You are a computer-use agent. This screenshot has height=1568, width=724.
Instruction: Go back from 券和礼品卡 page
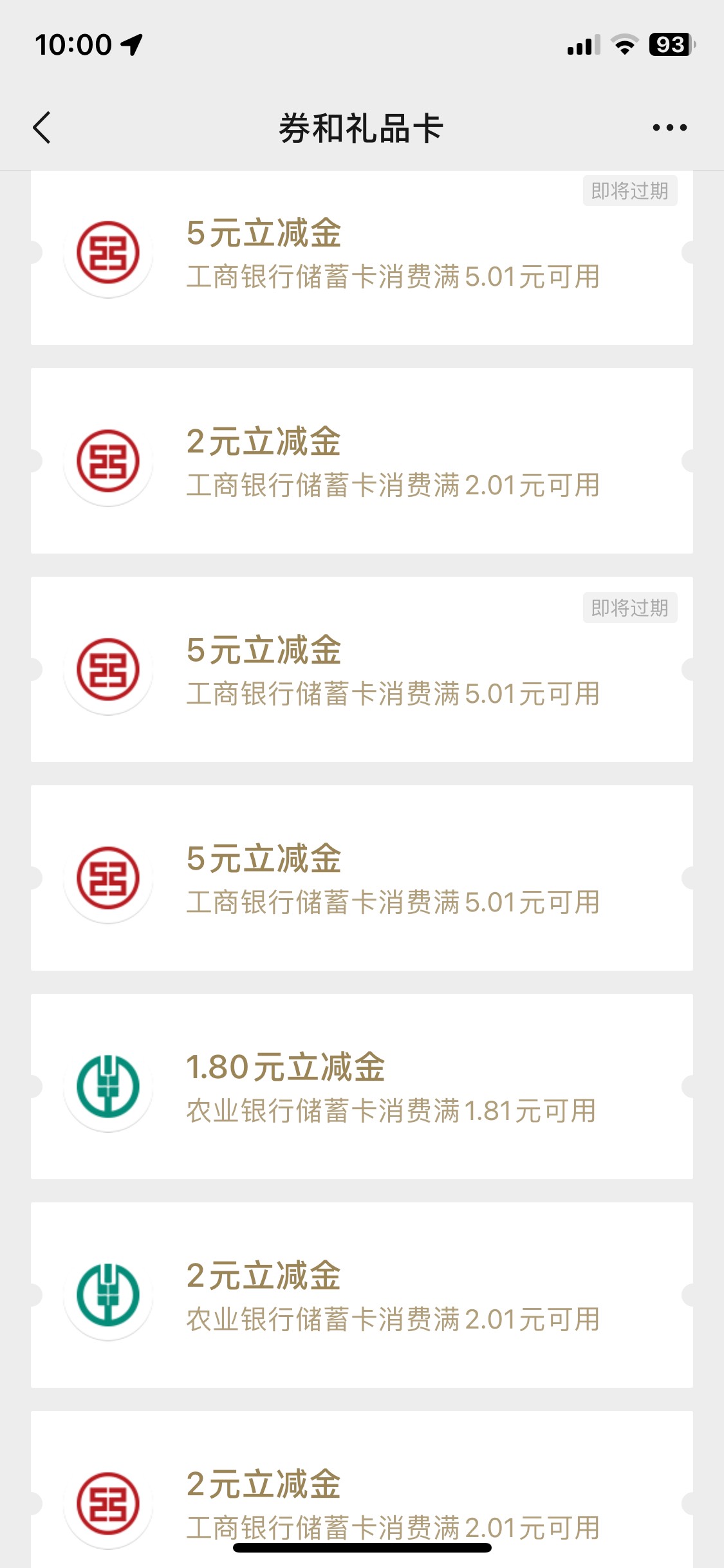tap(42, 127)
